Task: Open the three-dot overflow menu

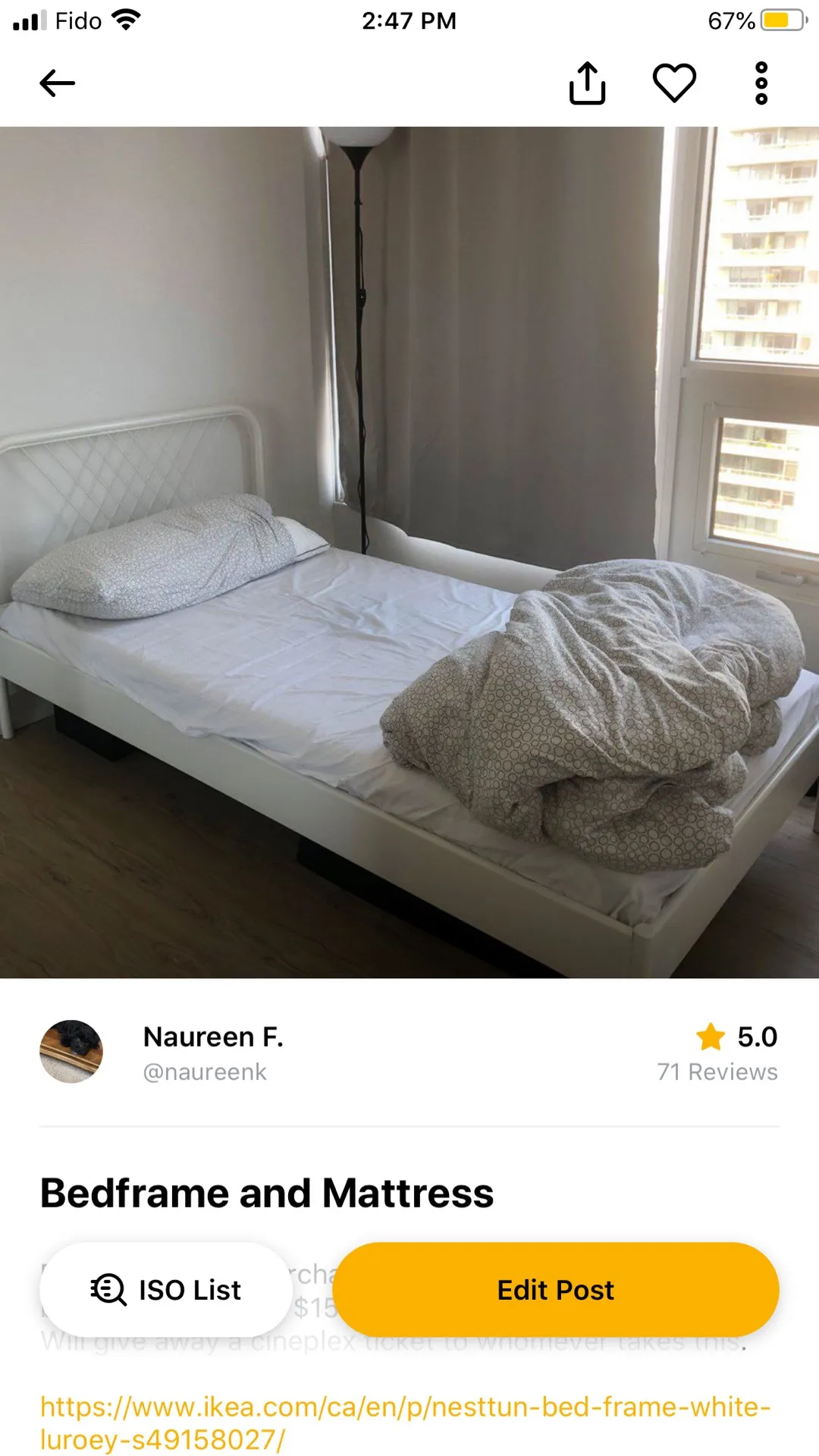Action: pyautogui.click(x=761, y=83)
